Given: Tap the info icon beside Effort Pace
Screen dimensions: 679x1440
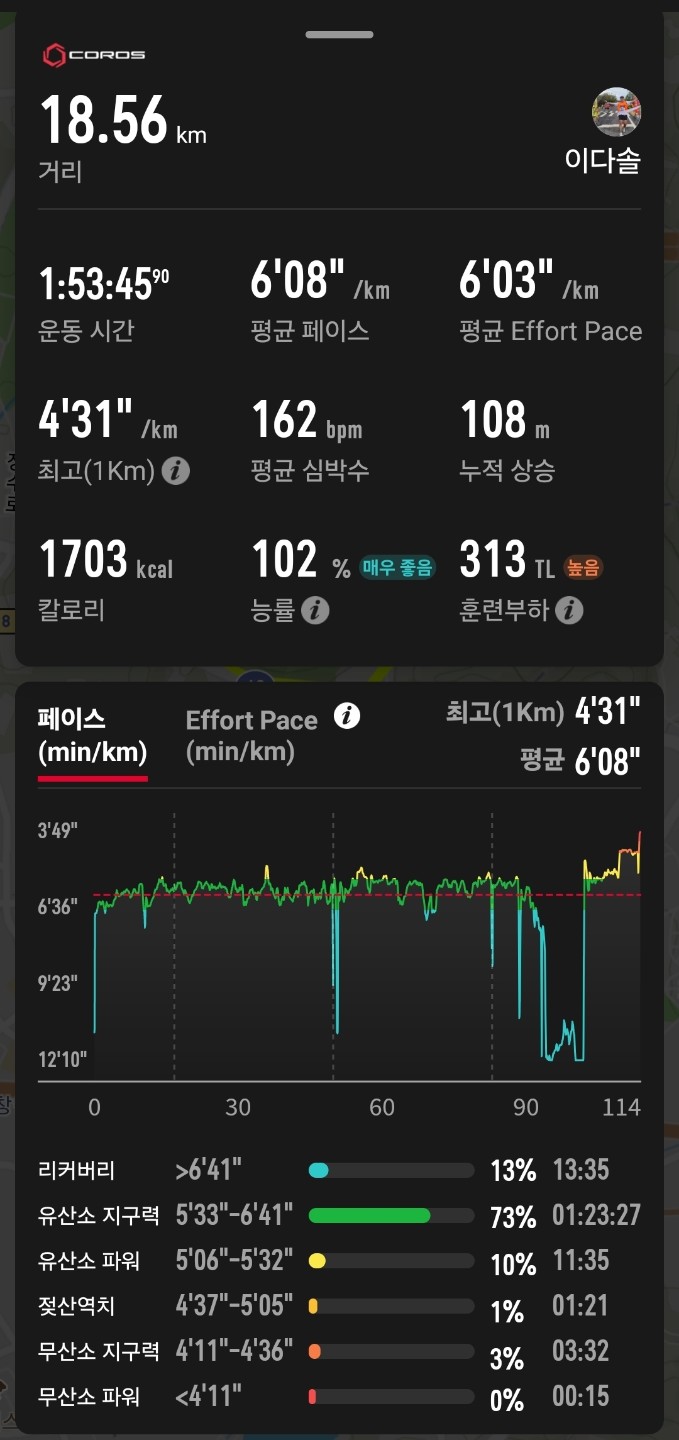Looking at the screenshot, I should tap(347, 716).
